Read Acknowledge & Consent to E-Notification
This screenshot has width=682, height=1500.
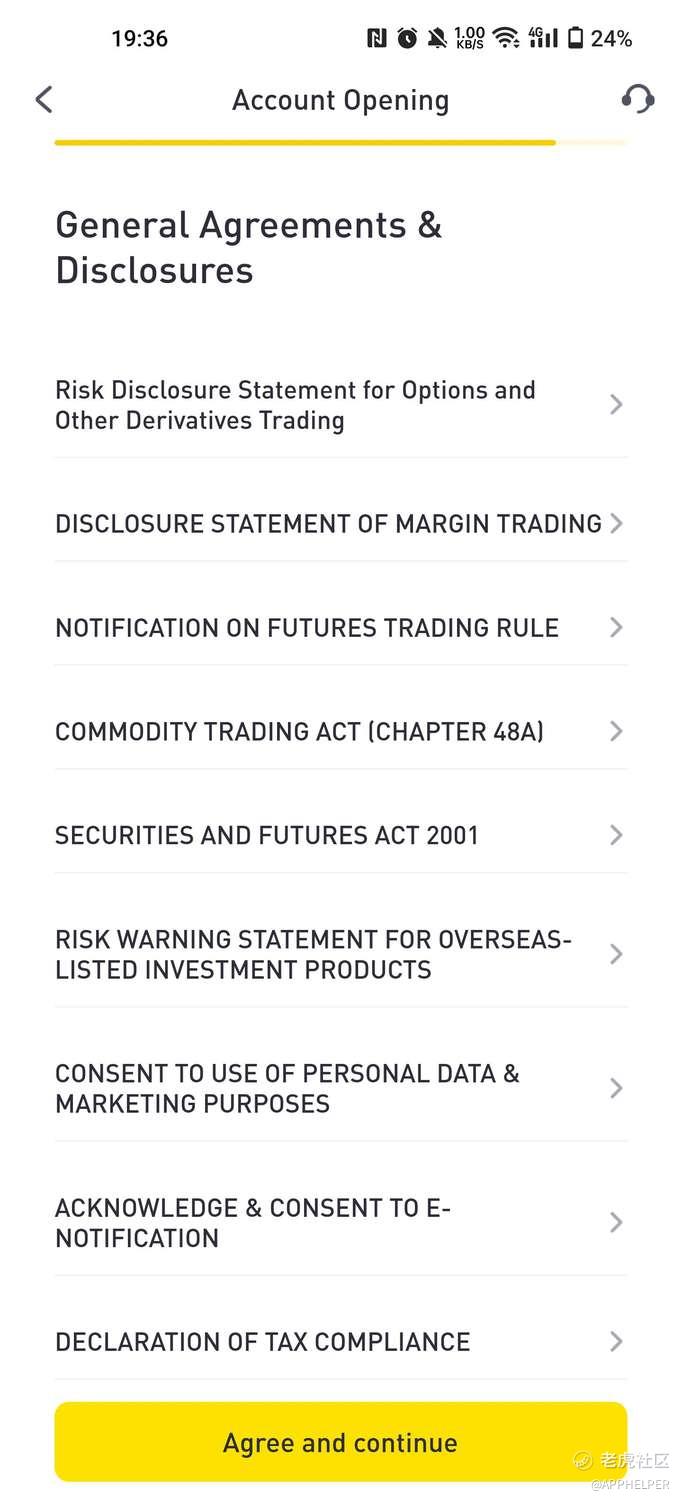point(340,1223)
